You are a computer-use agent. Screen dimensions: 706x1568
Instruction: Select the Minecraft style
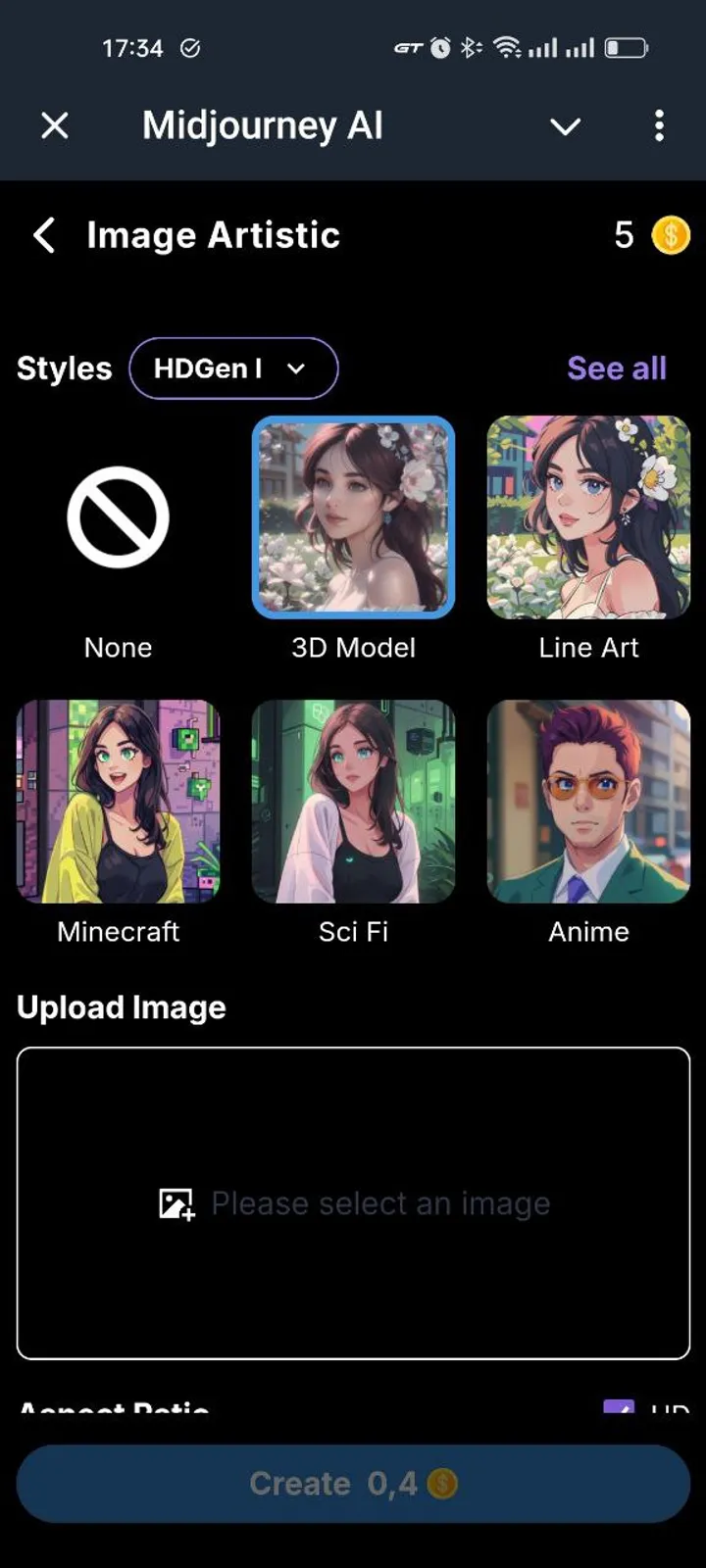coord(118,802)
